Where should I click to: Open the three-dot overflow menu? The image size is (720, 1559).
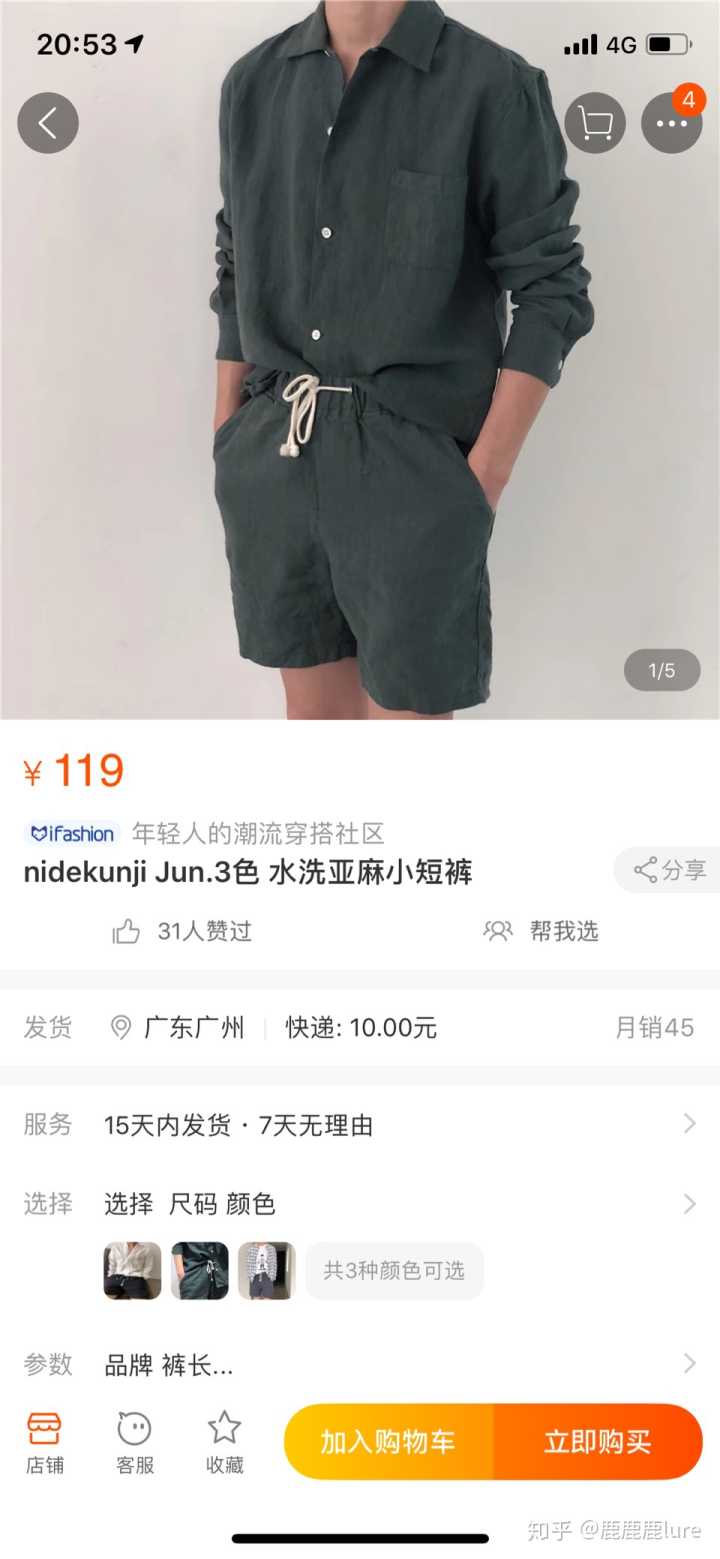click(671, 123)
